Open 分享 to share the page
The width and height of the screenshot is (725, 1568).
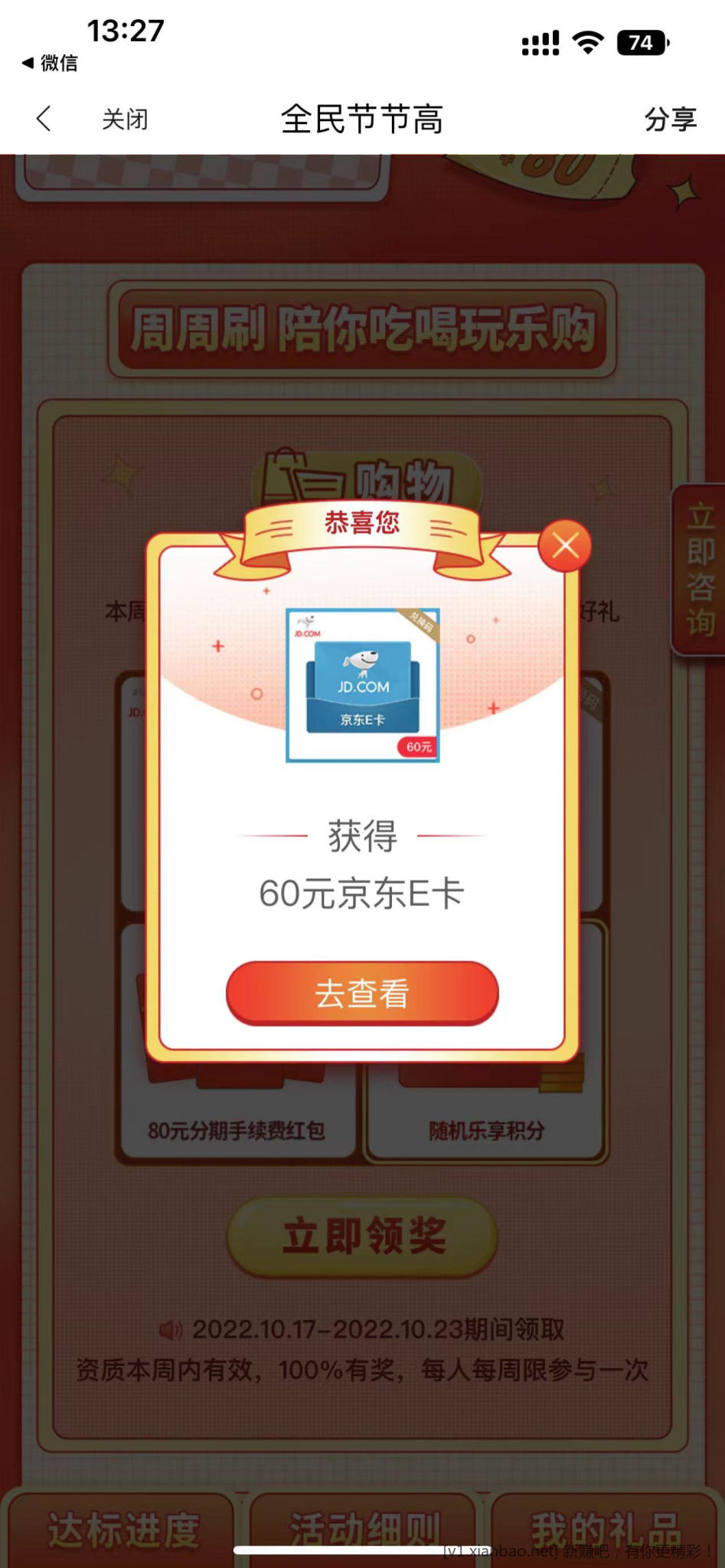[670, 119]
